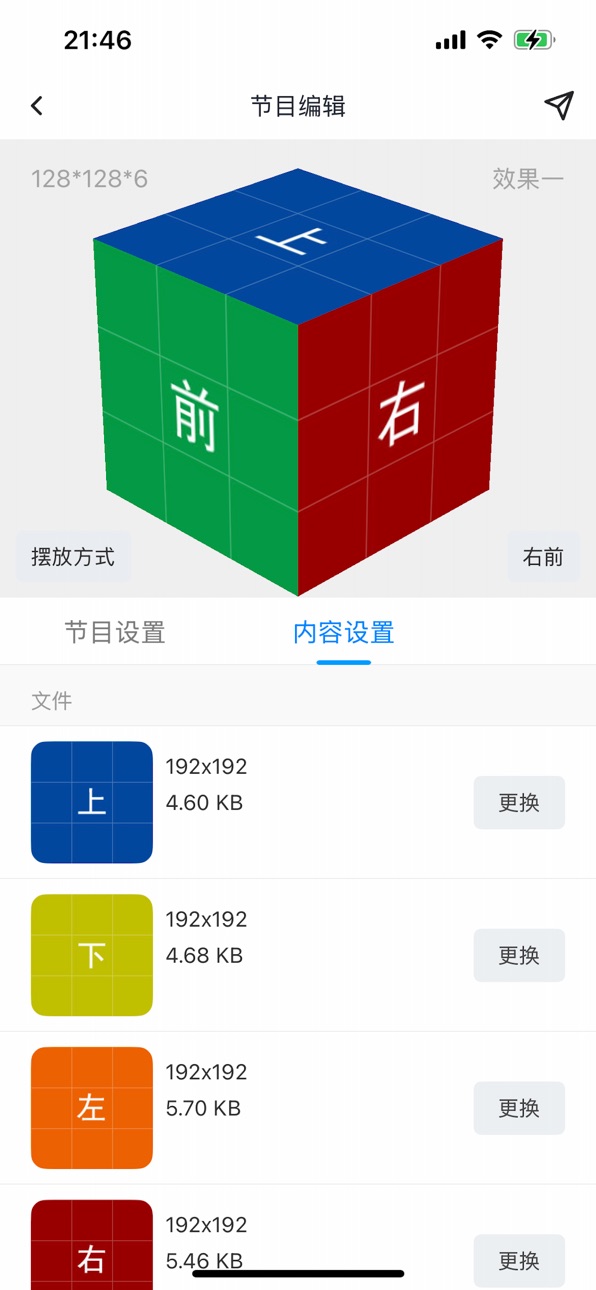Switch to the 节目设置 tab

coord(115,632)
